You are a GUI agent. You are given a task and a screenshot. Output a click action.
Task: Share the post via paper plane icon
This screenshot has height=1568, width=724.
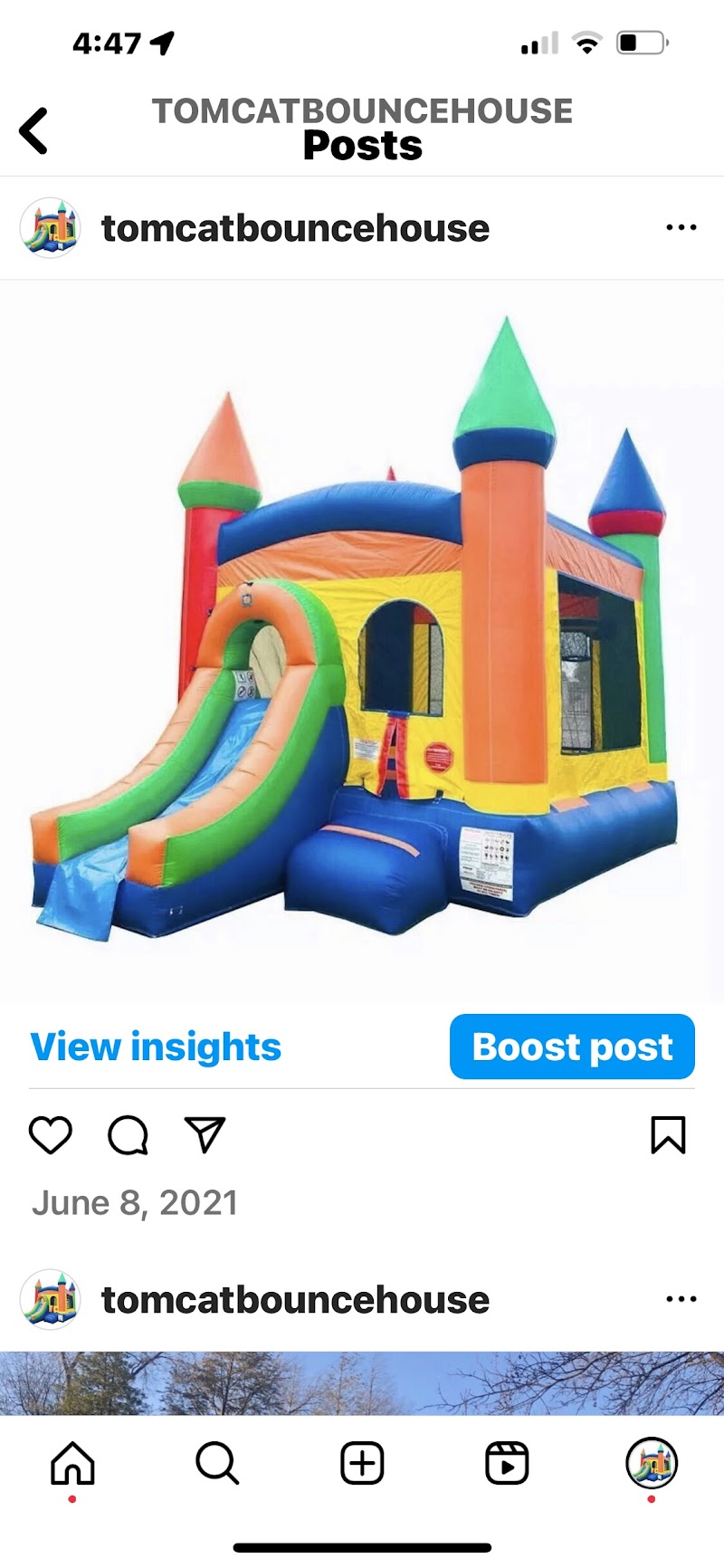click(205, 1134)
